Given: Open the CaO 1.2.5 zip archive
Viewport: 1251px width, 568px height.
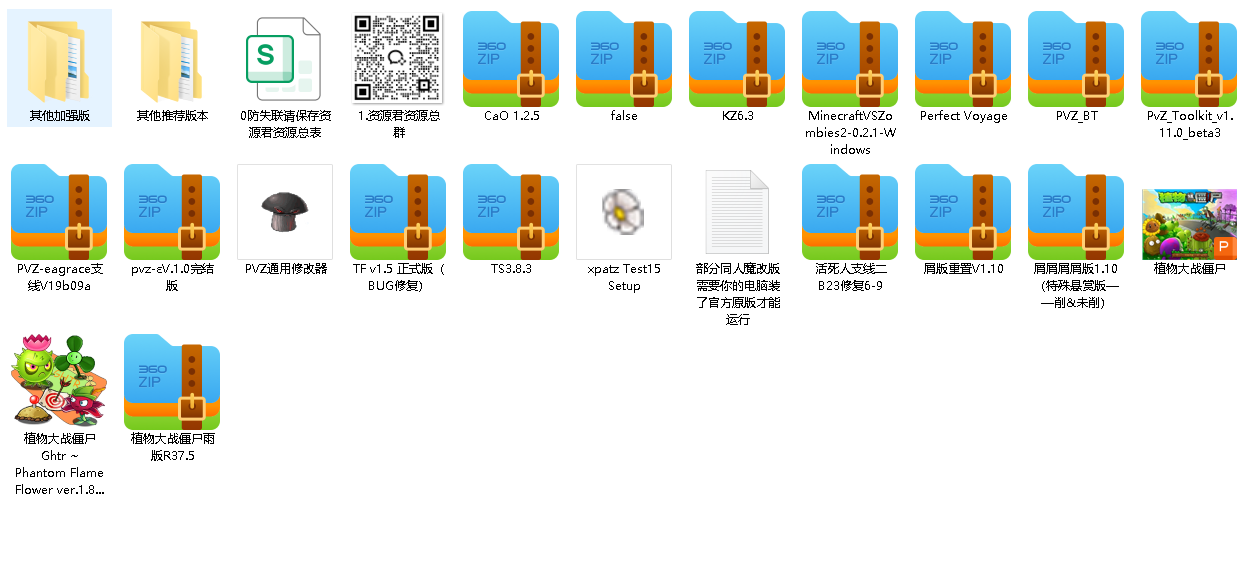Looking at the screenshot, I should pos(511,60).
